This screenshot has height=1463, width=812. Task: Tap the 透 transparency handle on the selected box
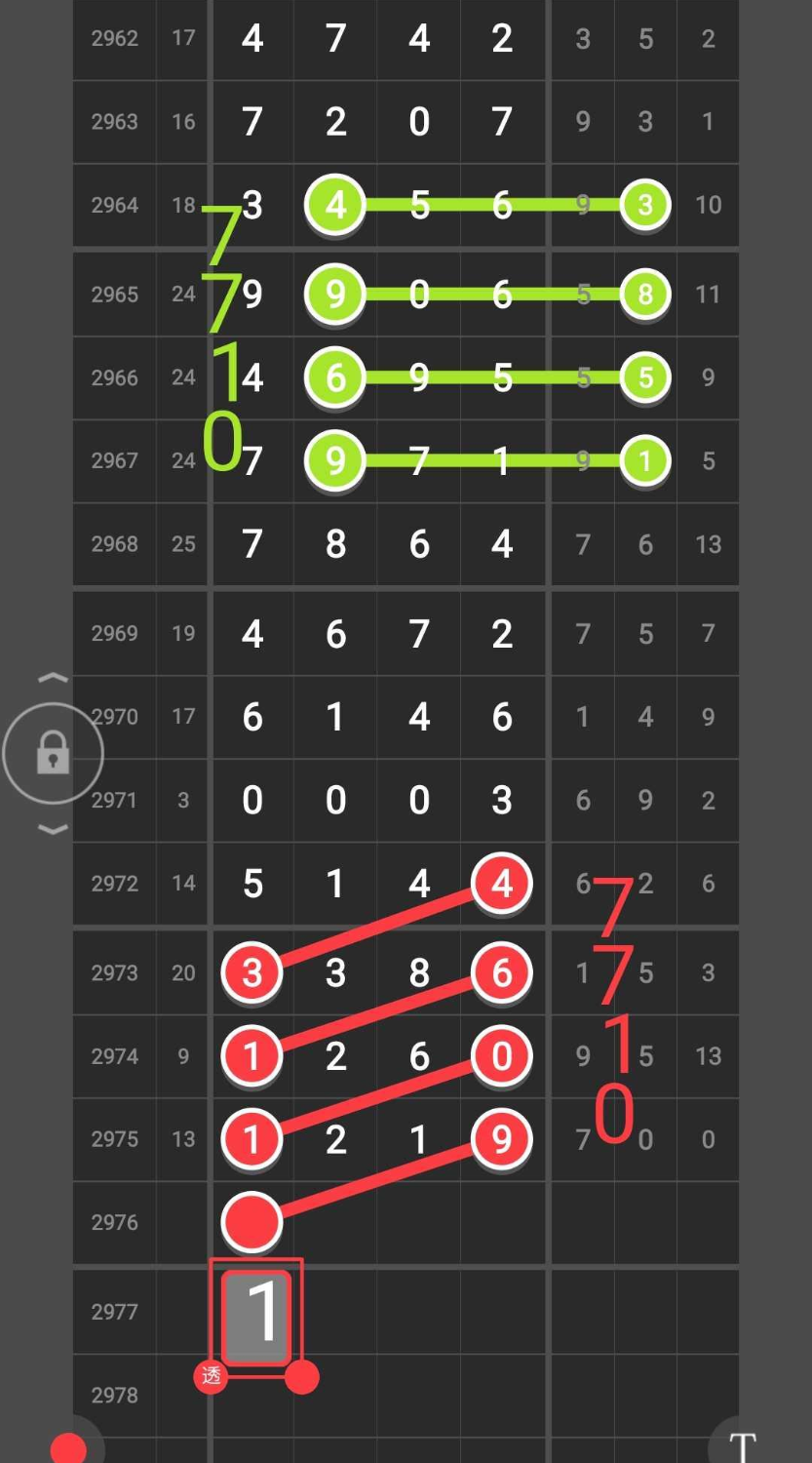(x=212, y=1377)
